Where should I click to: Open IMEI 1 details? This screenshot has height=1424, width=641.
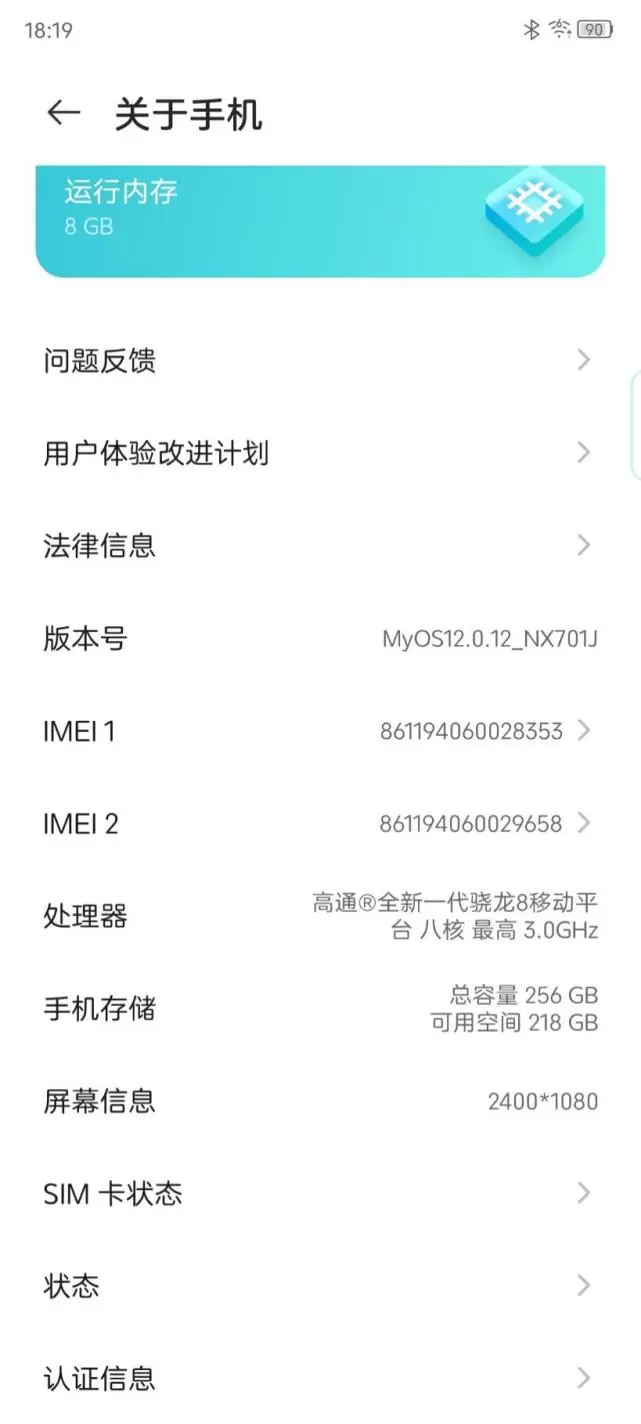320,731
